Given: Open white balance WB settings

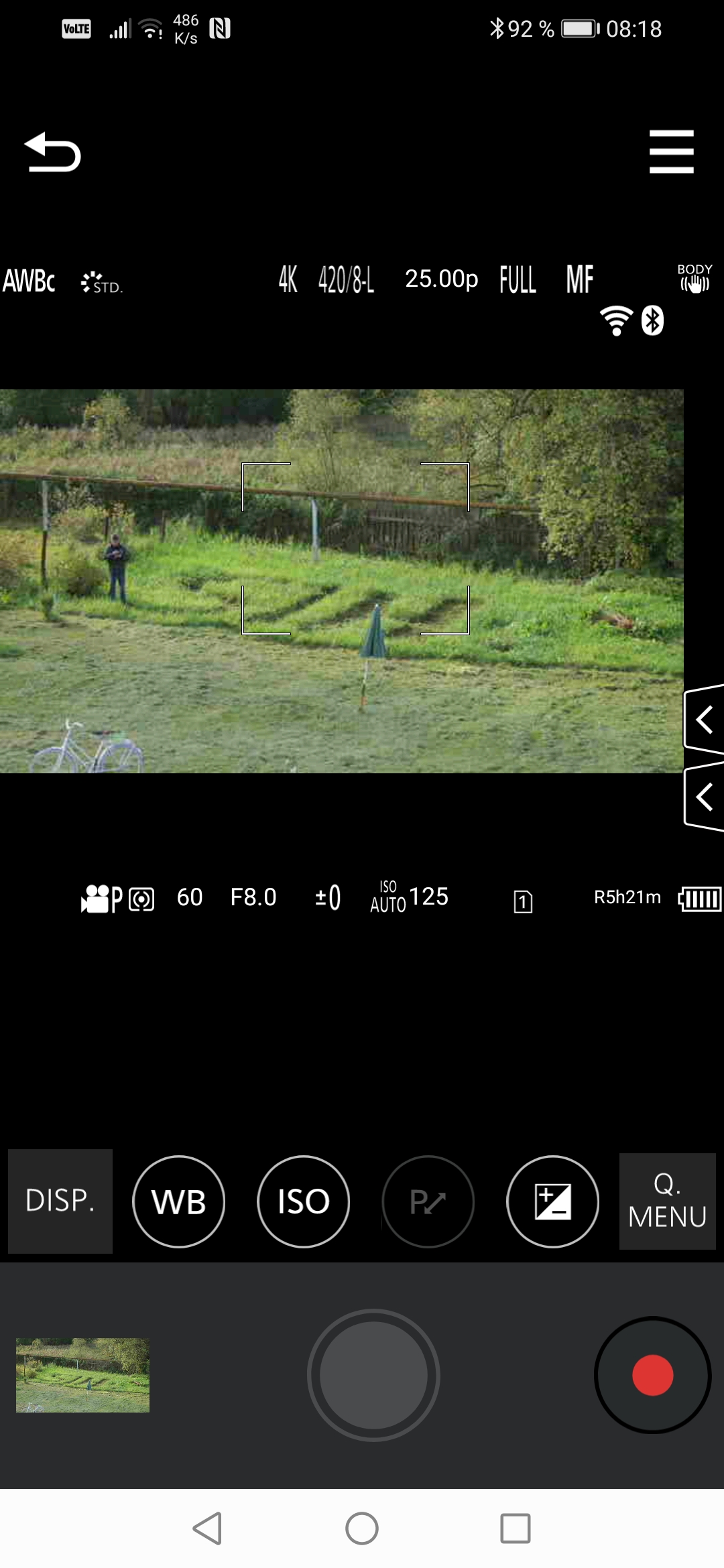Looking at the screenshot, I should pos(178,1201).
